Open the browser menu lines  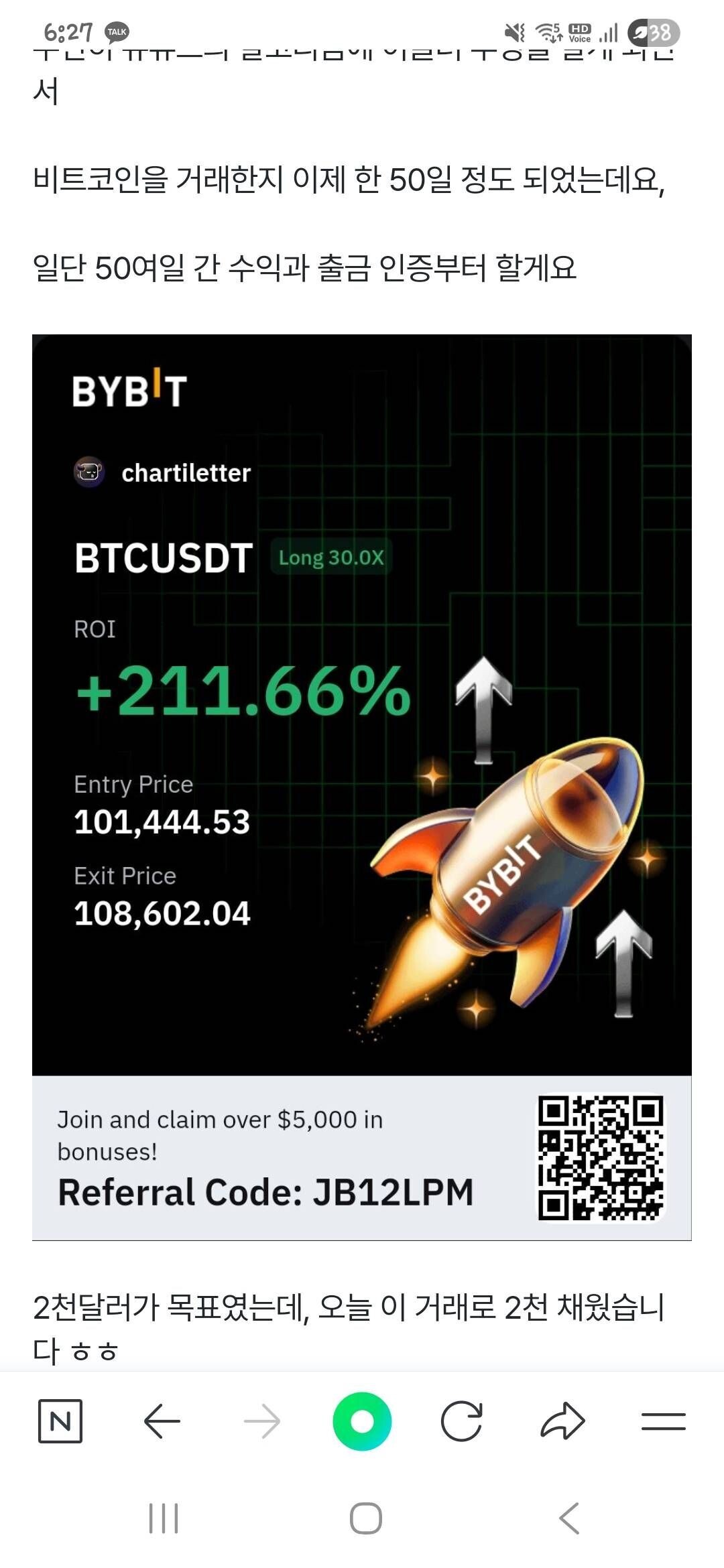pos(663,1421)
